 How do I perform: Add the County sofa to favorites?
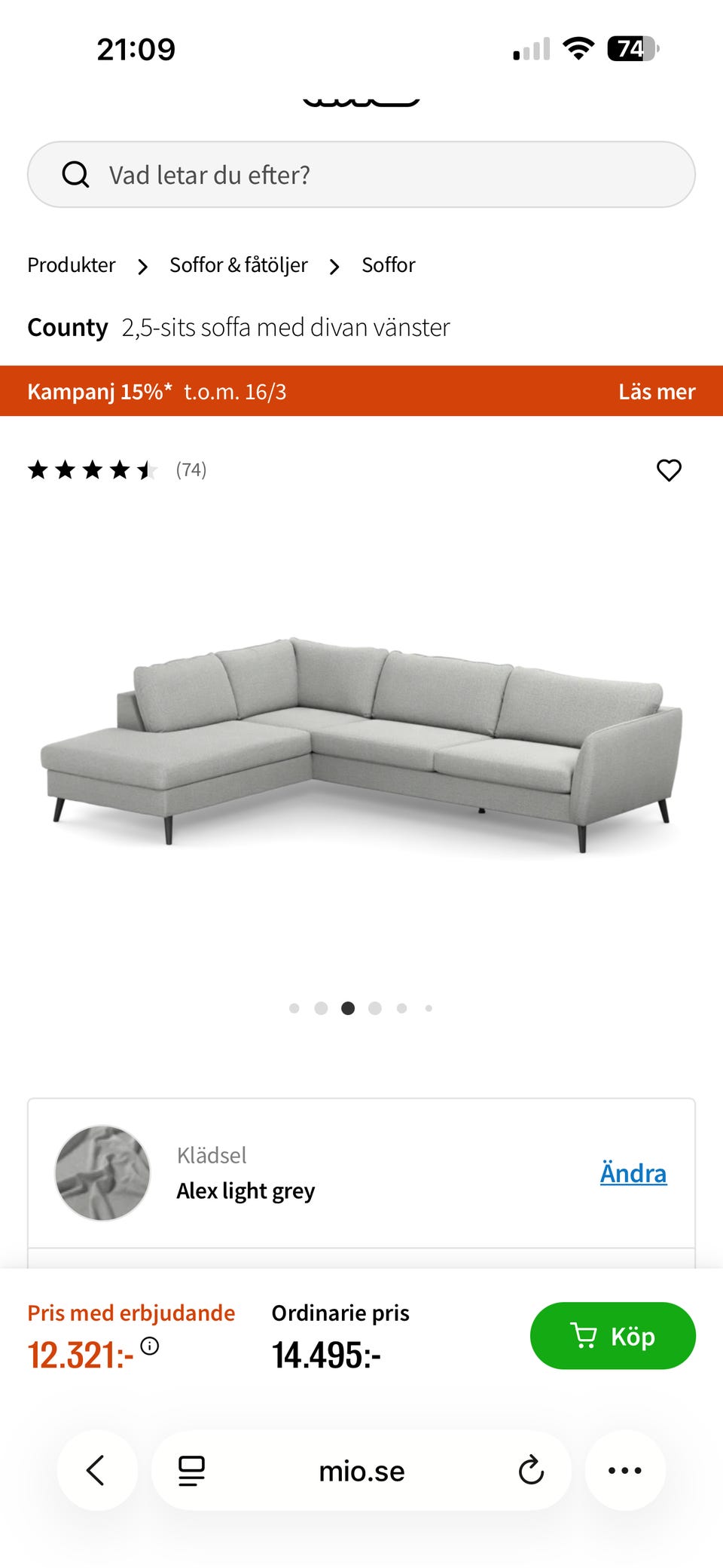[x=669, y=470]
